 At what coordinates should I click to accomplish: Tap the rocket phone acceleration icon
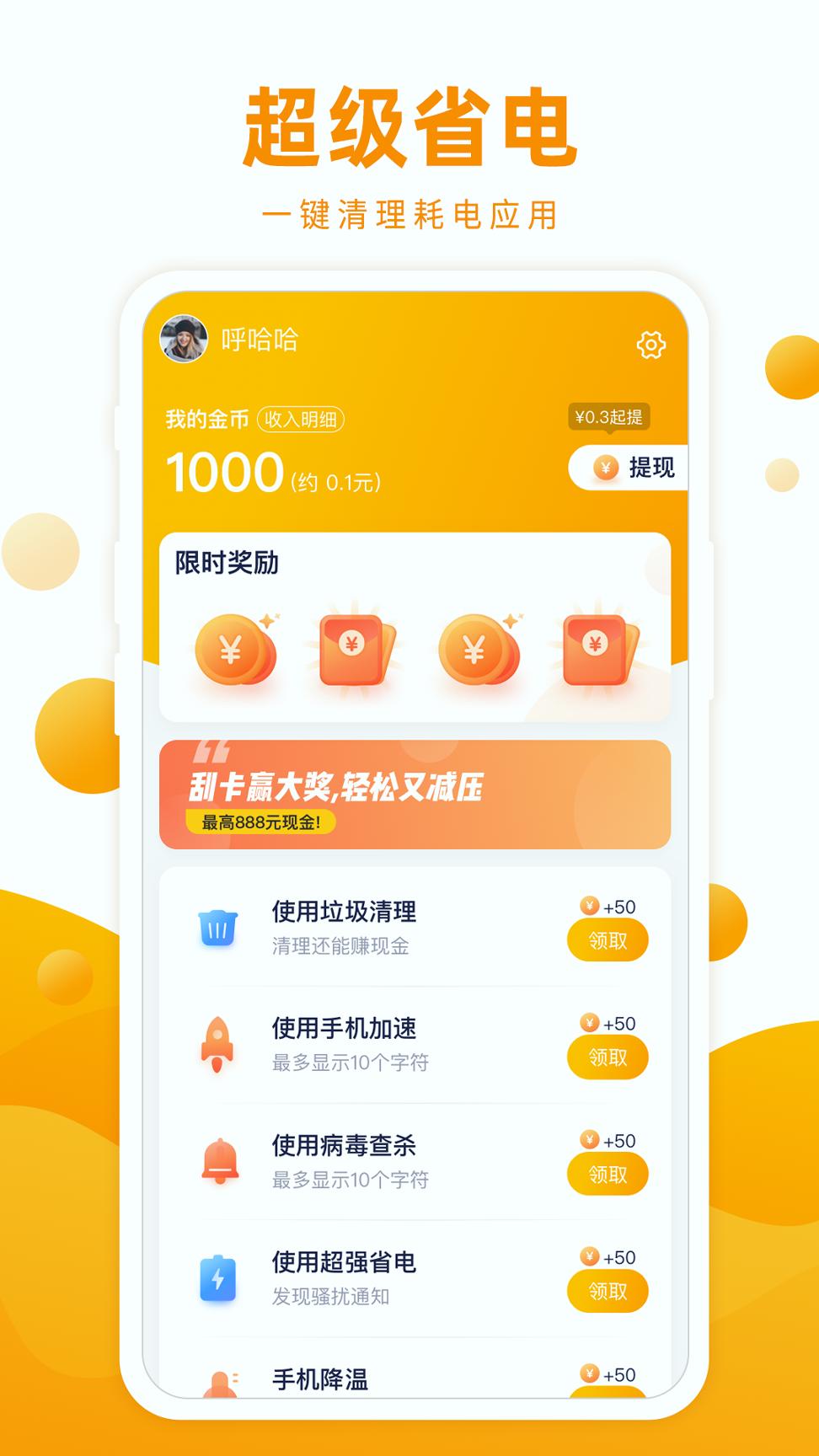pyautogui.click(x=218, y=1045)
